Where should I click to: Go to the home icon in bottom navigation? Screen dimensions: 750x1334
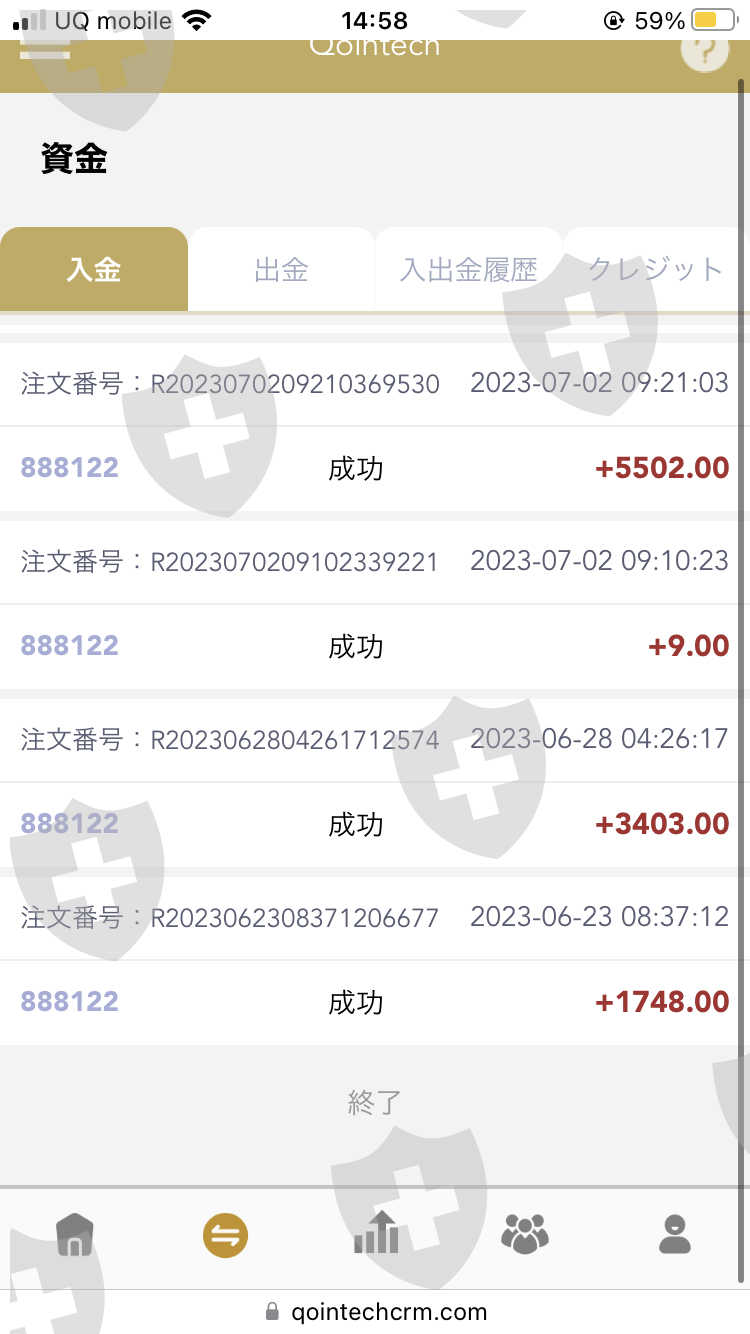75,1234
